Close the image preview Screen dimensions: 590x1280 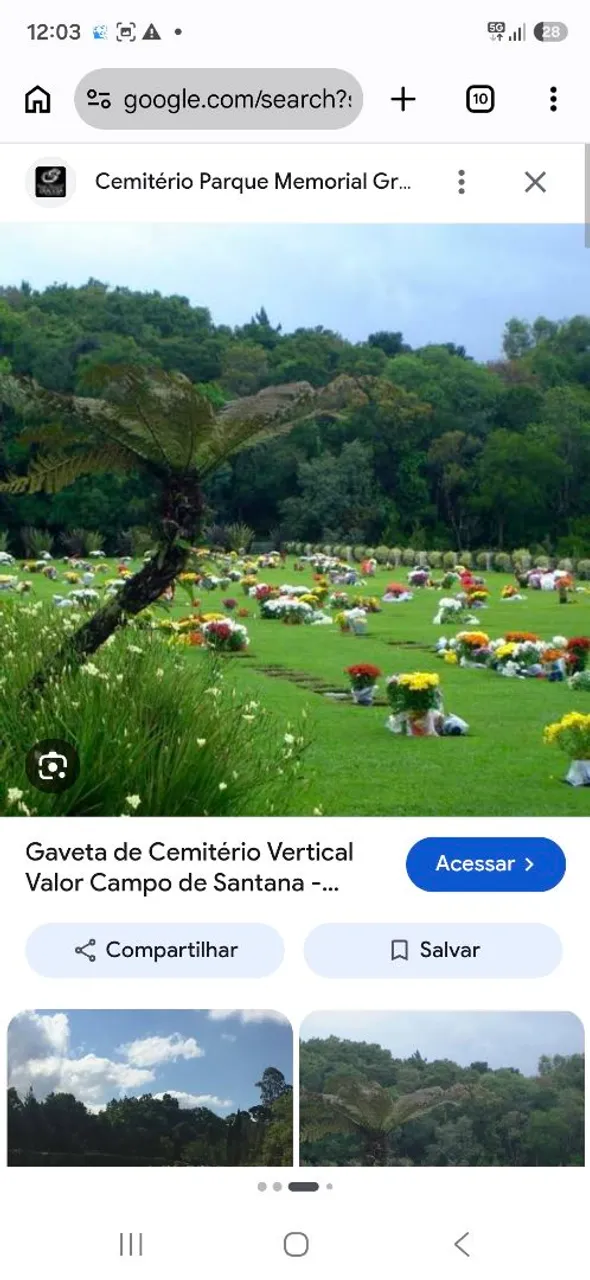536,182
